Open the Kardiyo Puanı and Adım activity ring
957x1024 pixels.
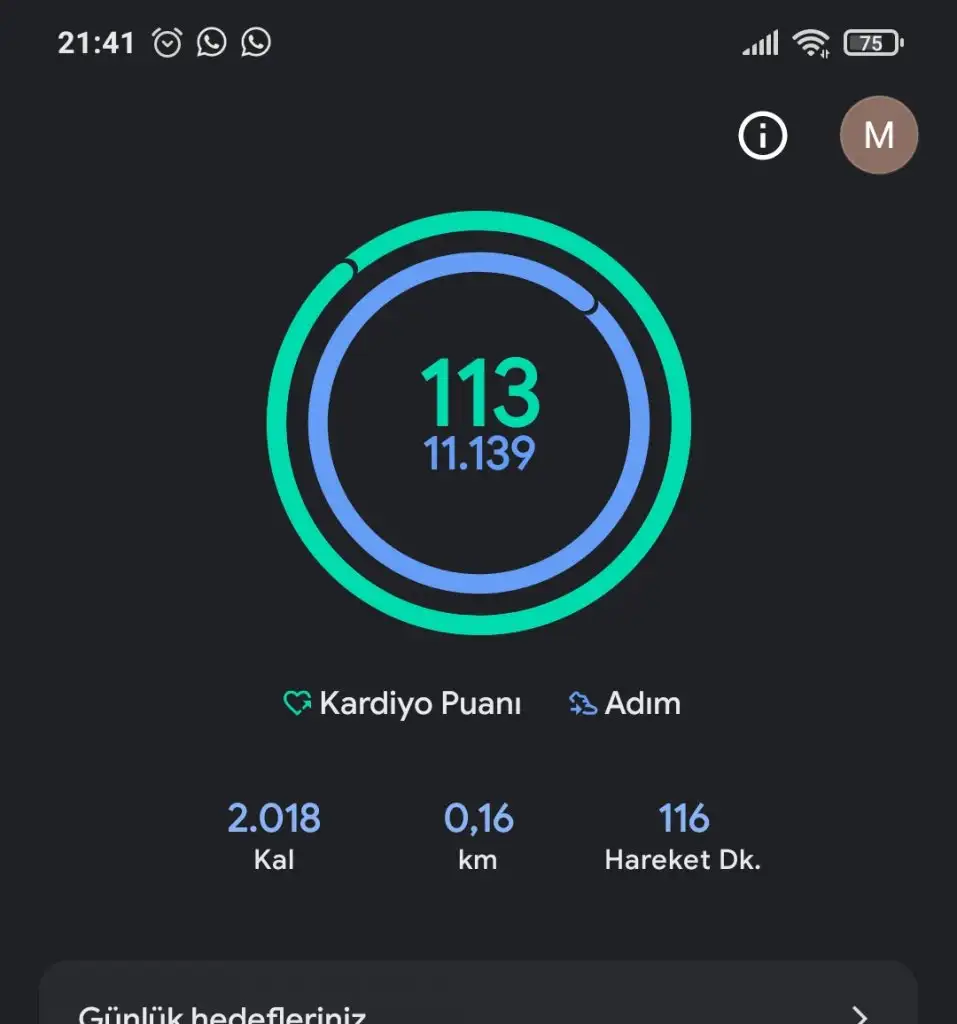pos(479,422)
